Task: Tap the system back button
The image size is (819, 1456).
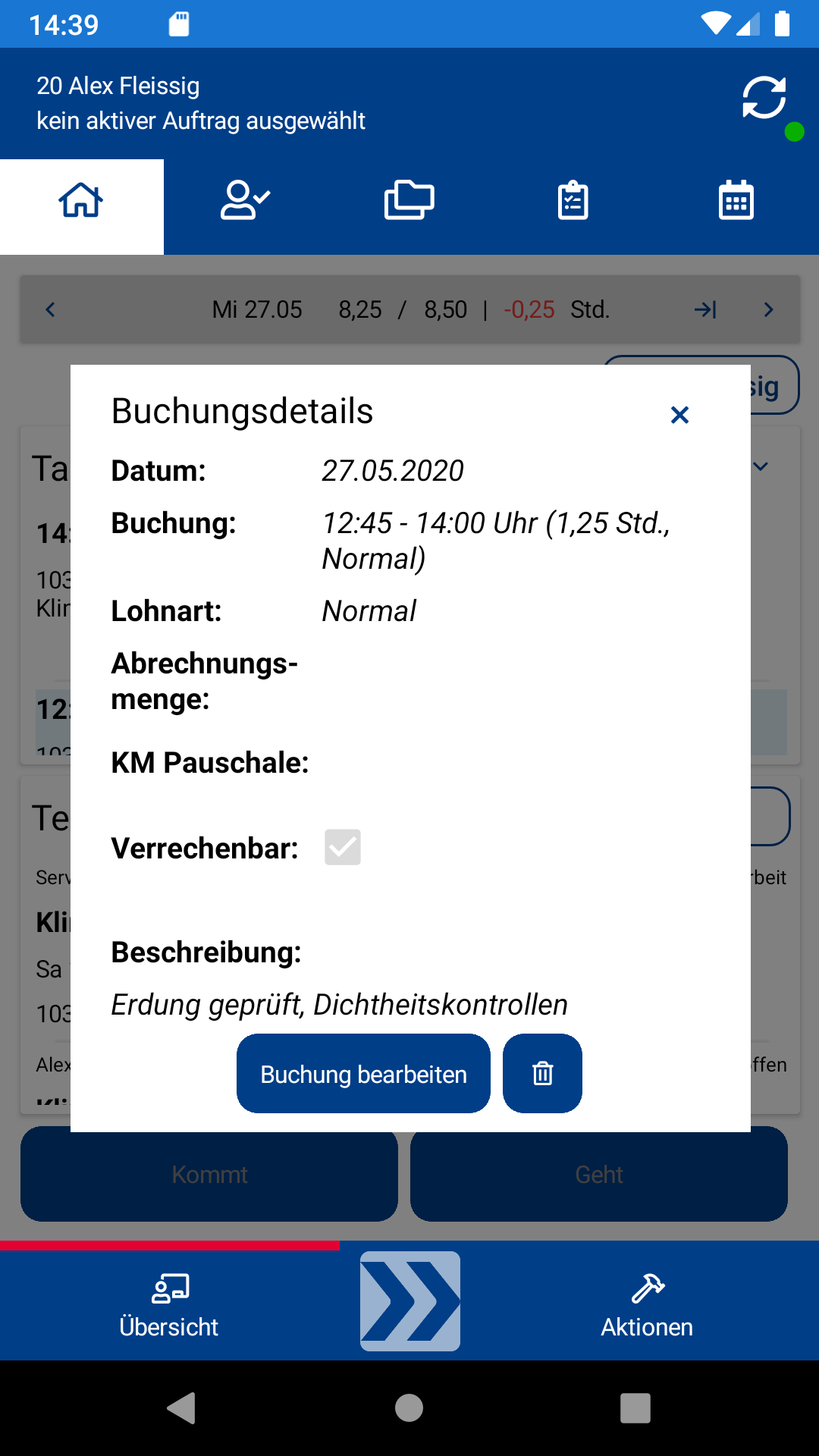Action: pyautogui.click(x=182, y=1408)
